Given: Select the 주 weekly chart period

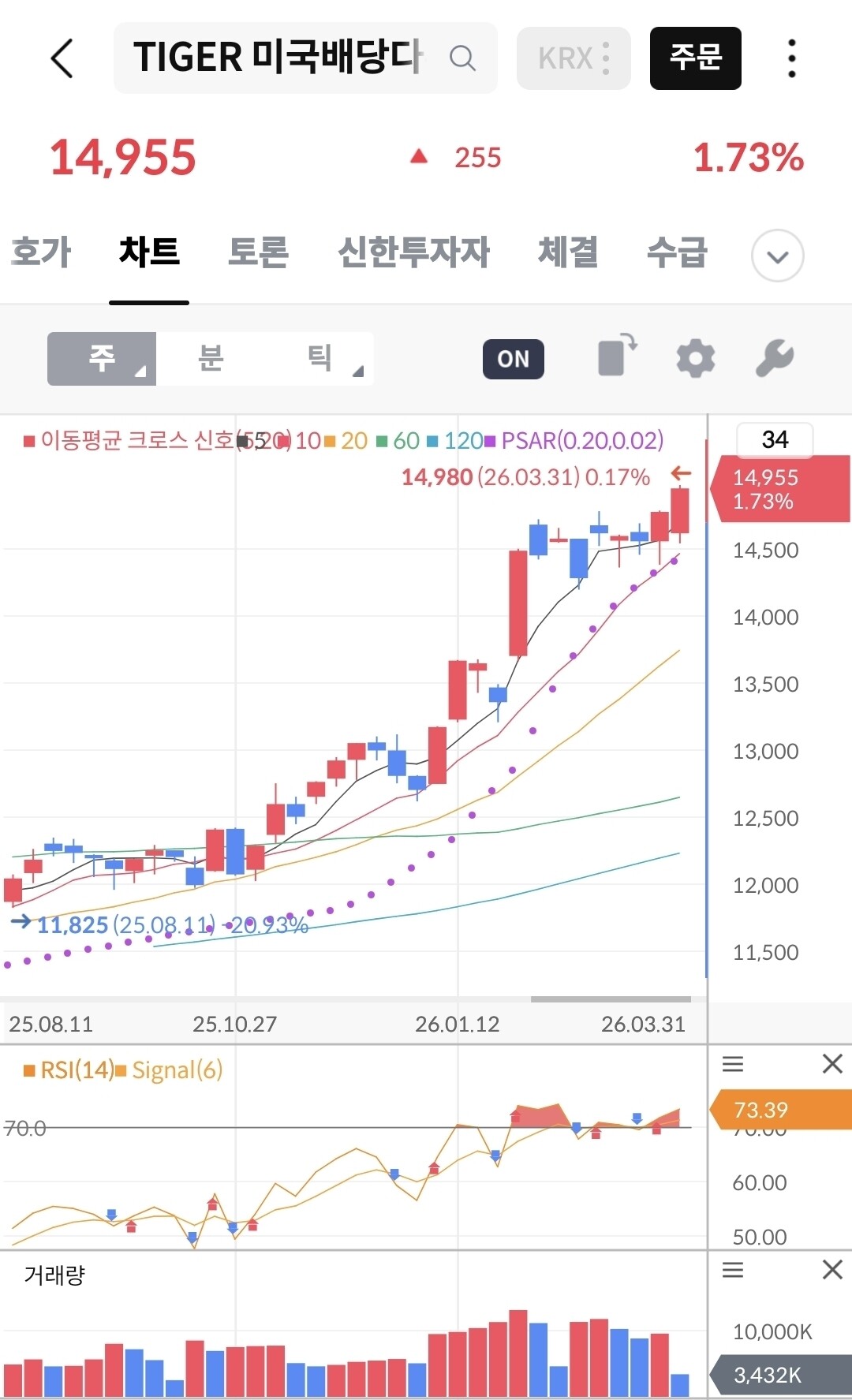Looking at the screenshot, I should point(102,359).
